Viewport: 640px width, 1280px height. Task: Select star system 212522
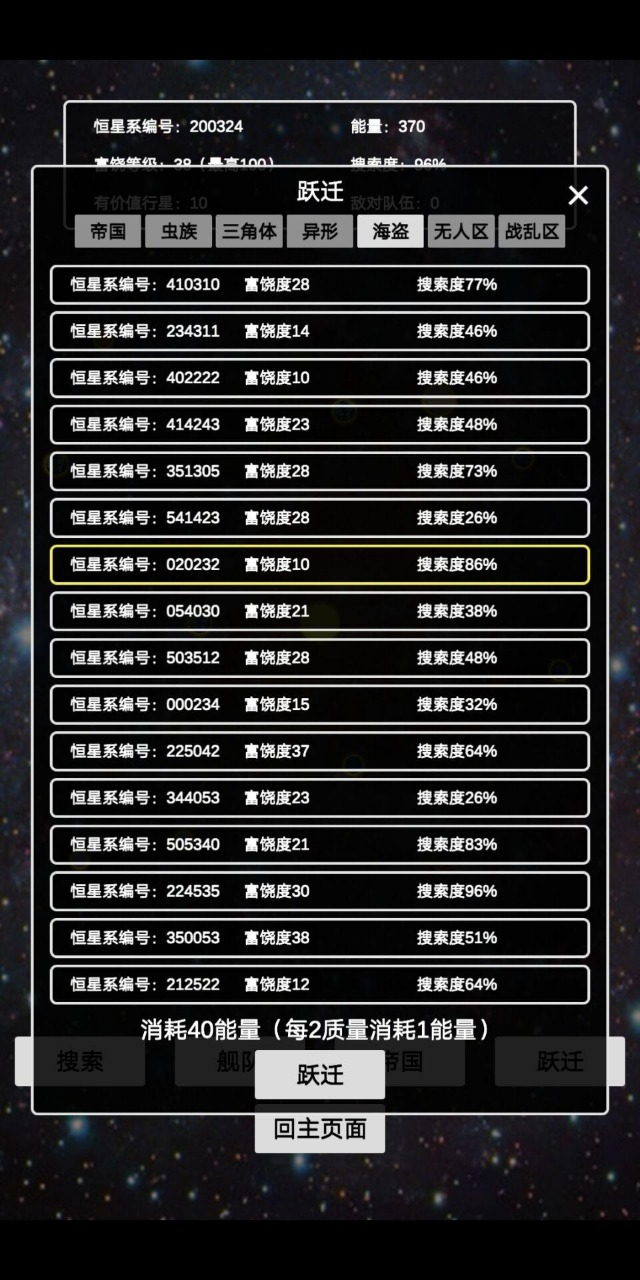320,984
